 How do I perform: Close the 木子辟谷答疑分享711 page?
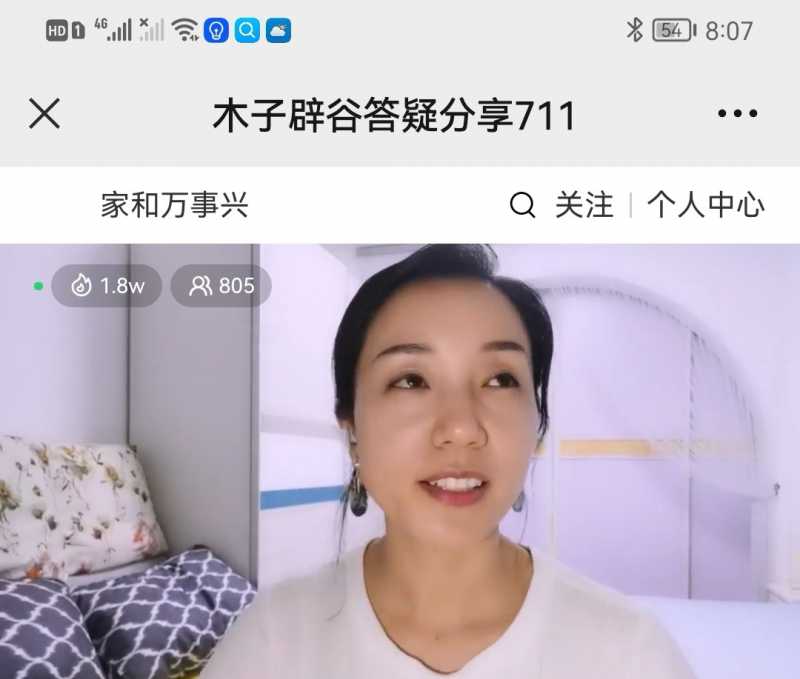(x=44, y=114)
